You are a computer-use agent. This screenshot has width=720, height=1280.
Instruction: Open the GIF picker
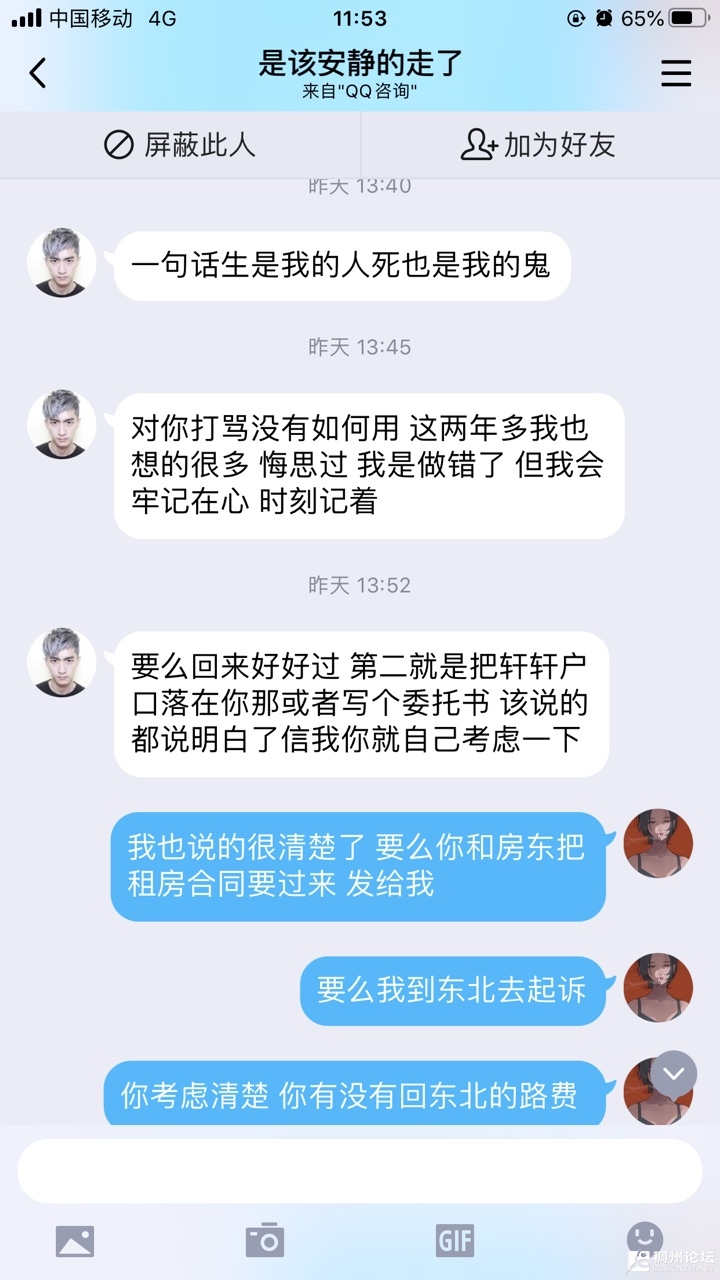click(455, 1241)
